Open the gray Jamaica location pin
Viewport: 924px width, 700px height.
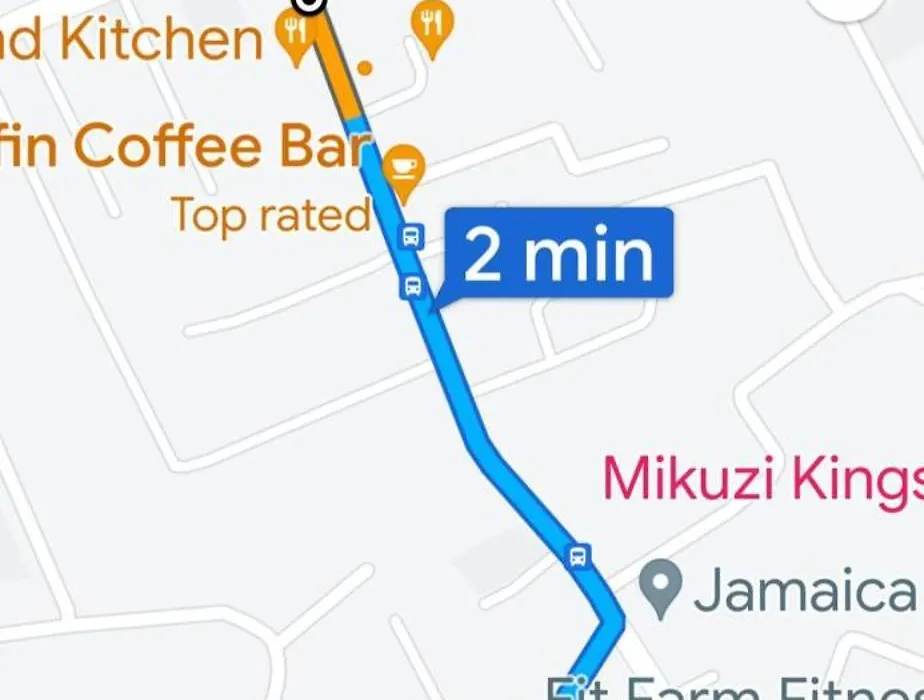[661, 586]
